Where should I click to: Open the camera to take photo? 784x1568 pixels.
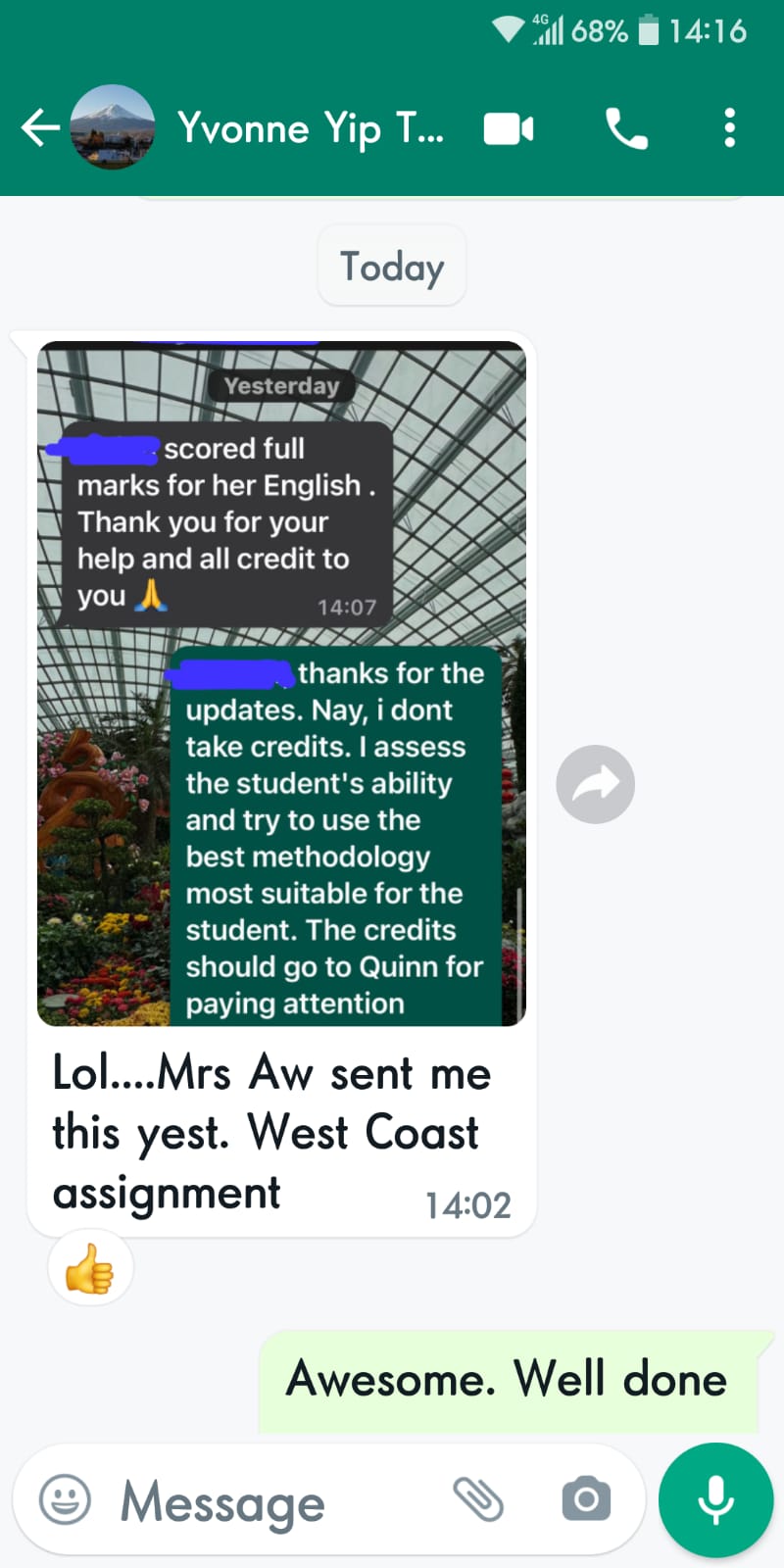(x=586, y=1498)
